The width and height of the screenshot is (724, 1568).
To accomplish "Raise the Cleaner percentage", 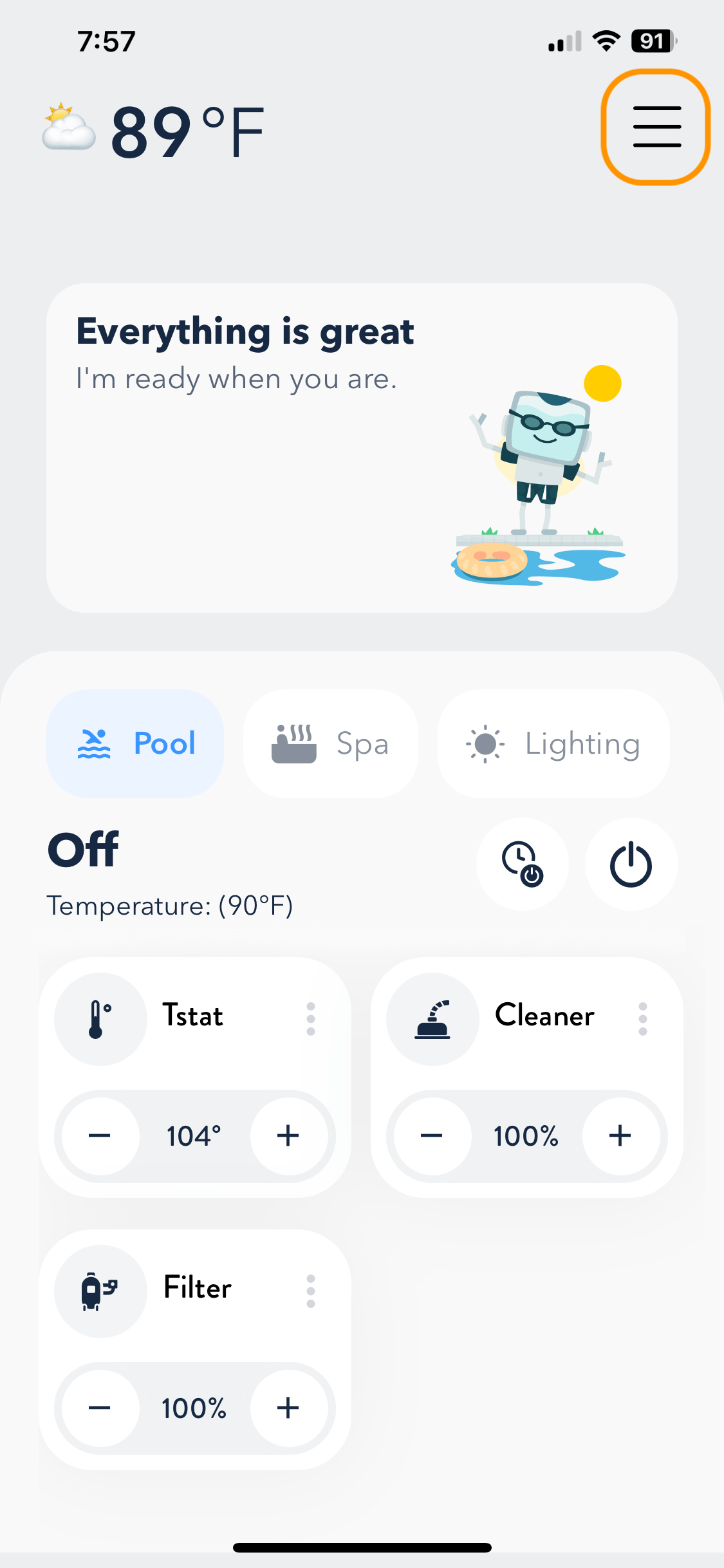I will (x=620, y=1136).
